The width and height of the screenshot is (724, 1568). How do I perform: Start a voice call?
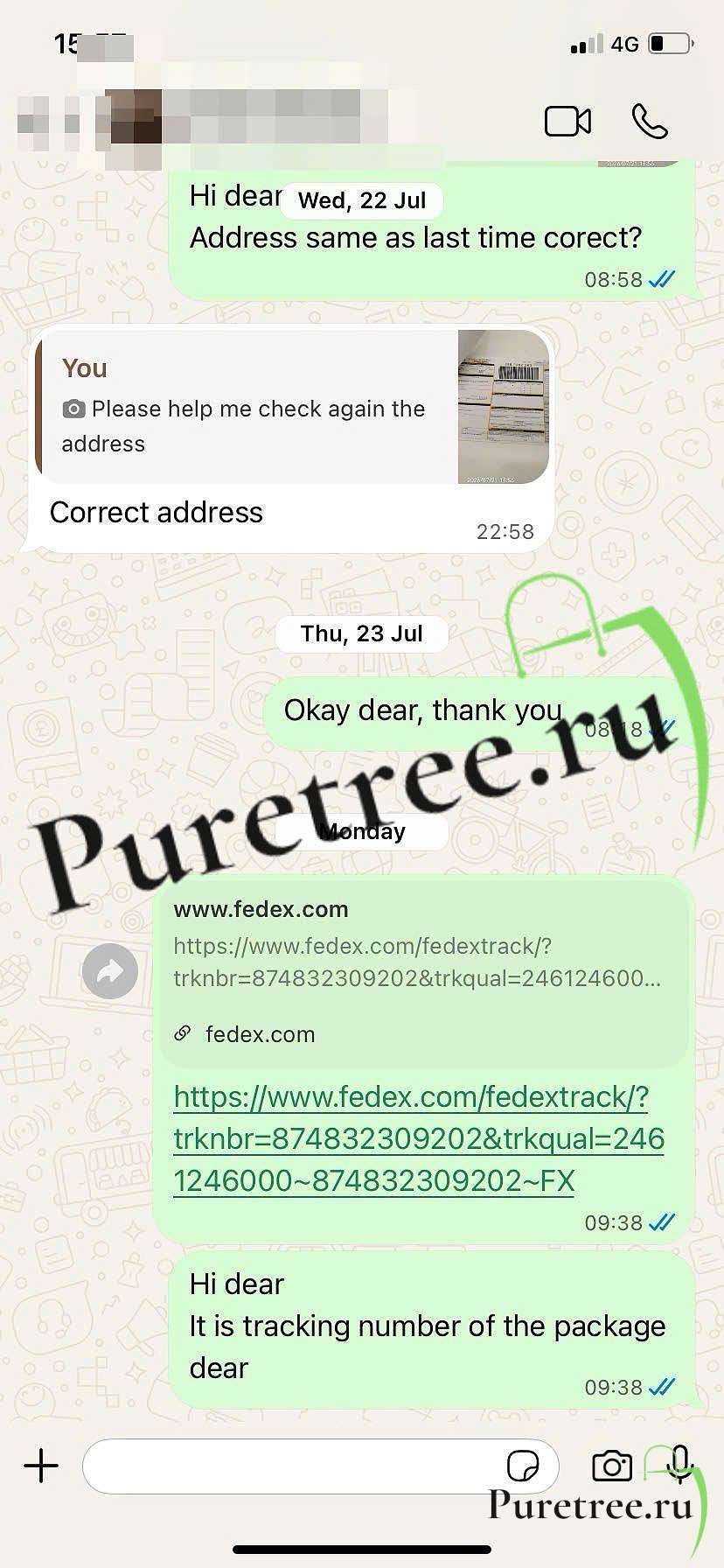coord(650,122)
